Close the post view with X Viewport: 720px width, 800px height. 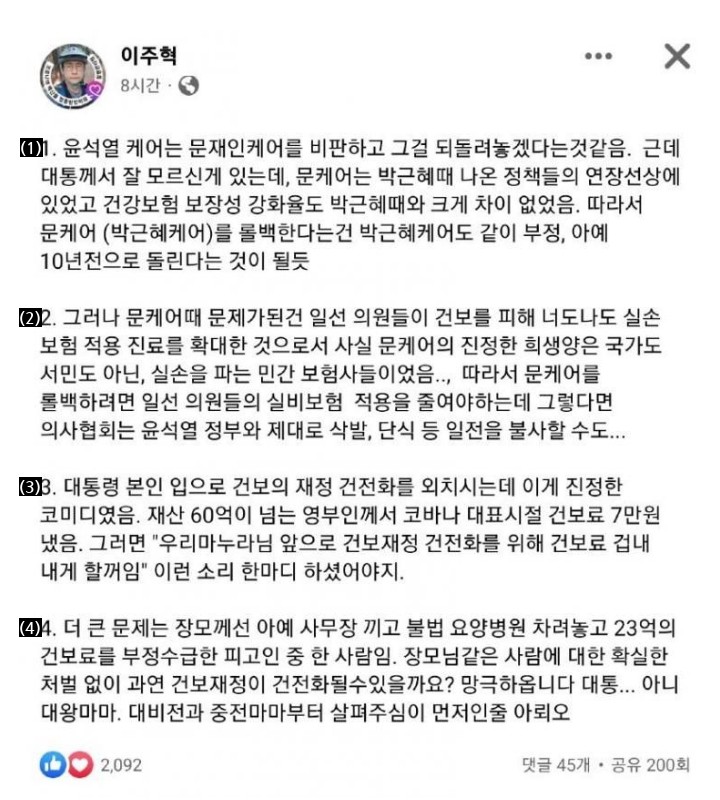pos(677,57)
